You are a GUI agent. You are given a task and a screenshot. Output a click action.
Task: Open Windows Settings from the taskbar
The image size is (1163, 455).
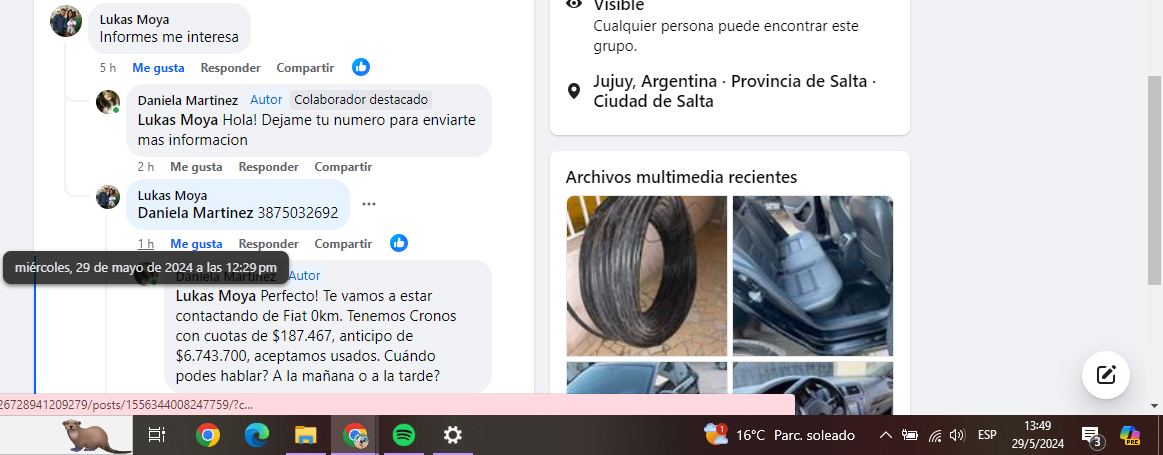[453, 435]
